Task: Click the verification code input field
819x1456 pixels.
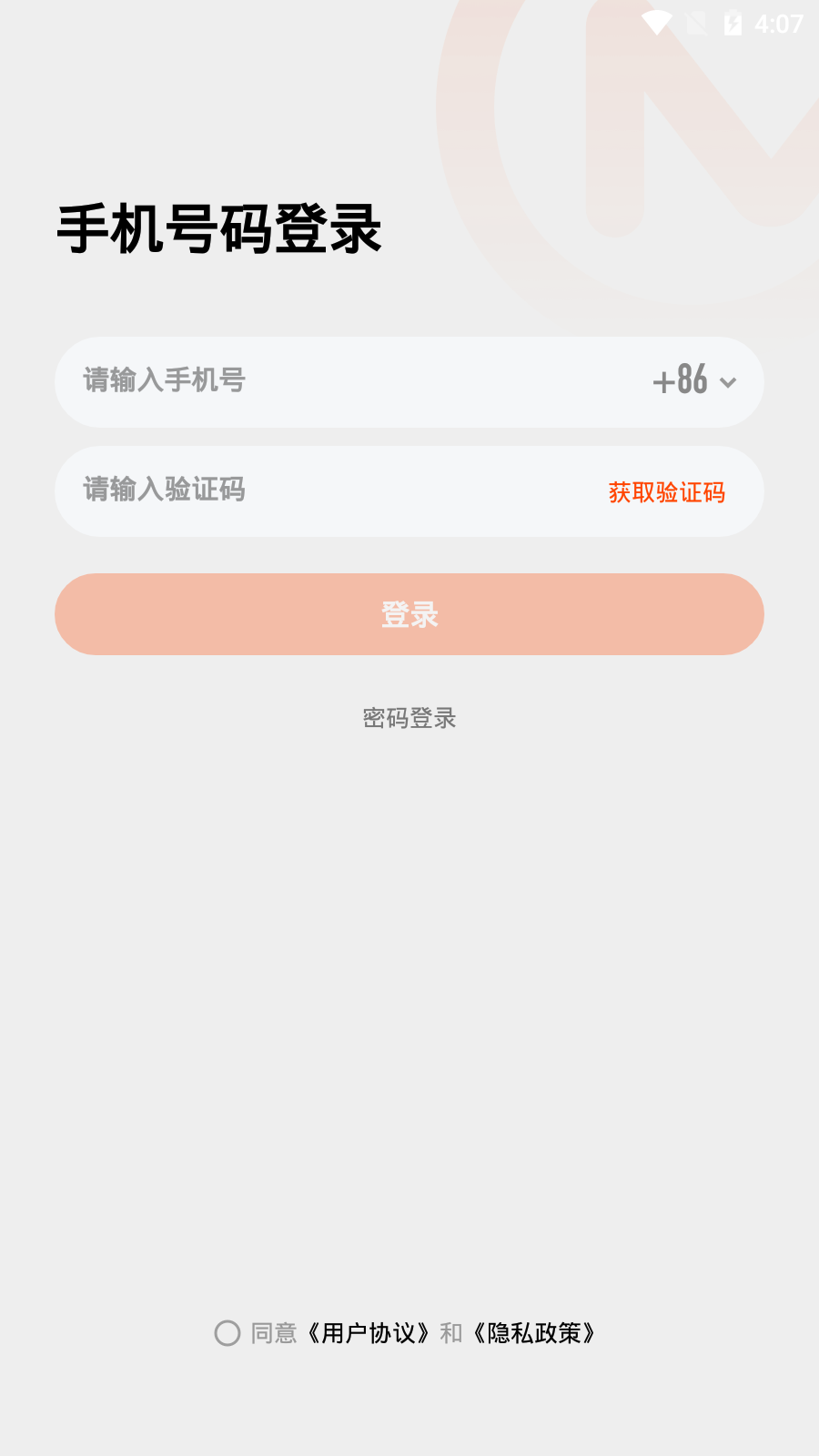Action: point(318,491)
